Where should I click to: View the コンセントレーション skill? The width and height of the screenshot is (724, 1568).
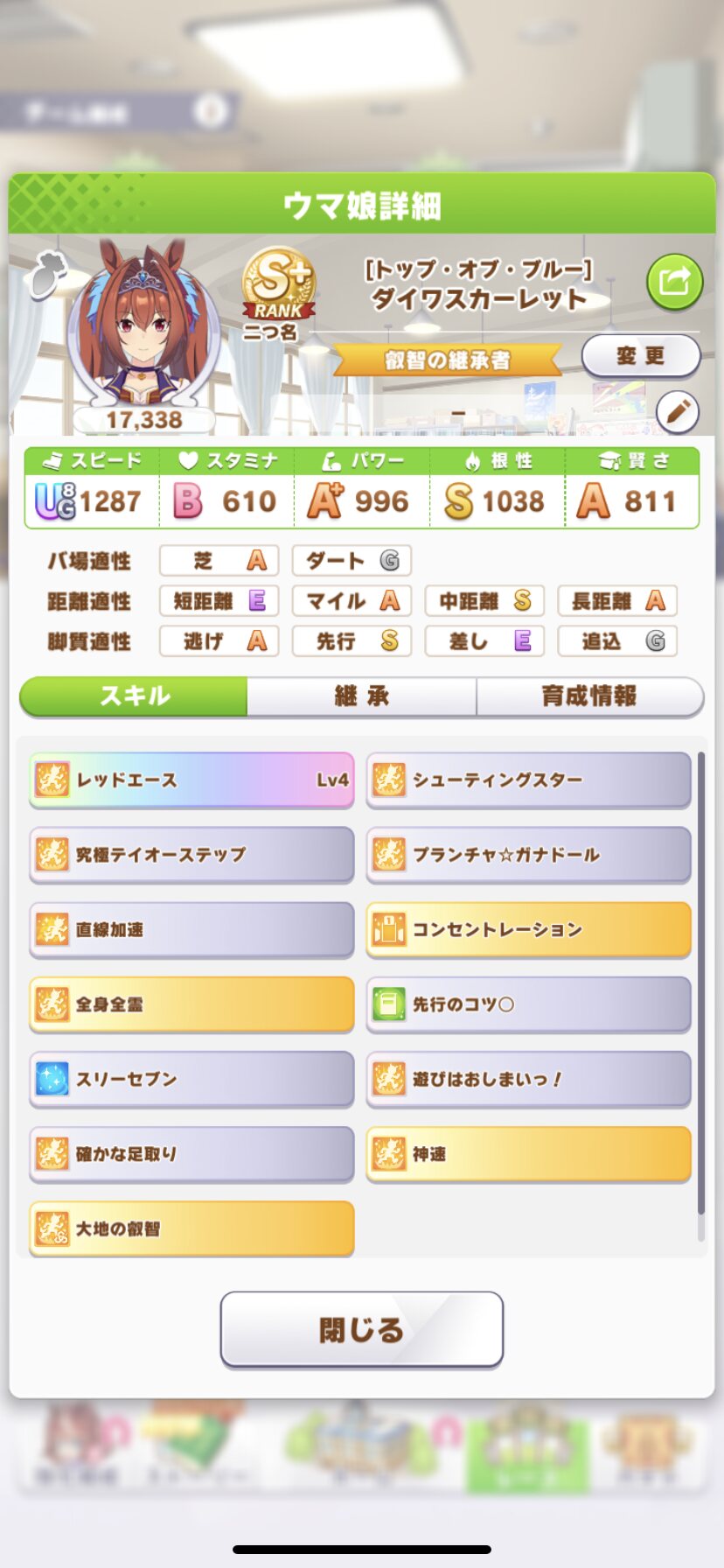[x=528, y=929]
